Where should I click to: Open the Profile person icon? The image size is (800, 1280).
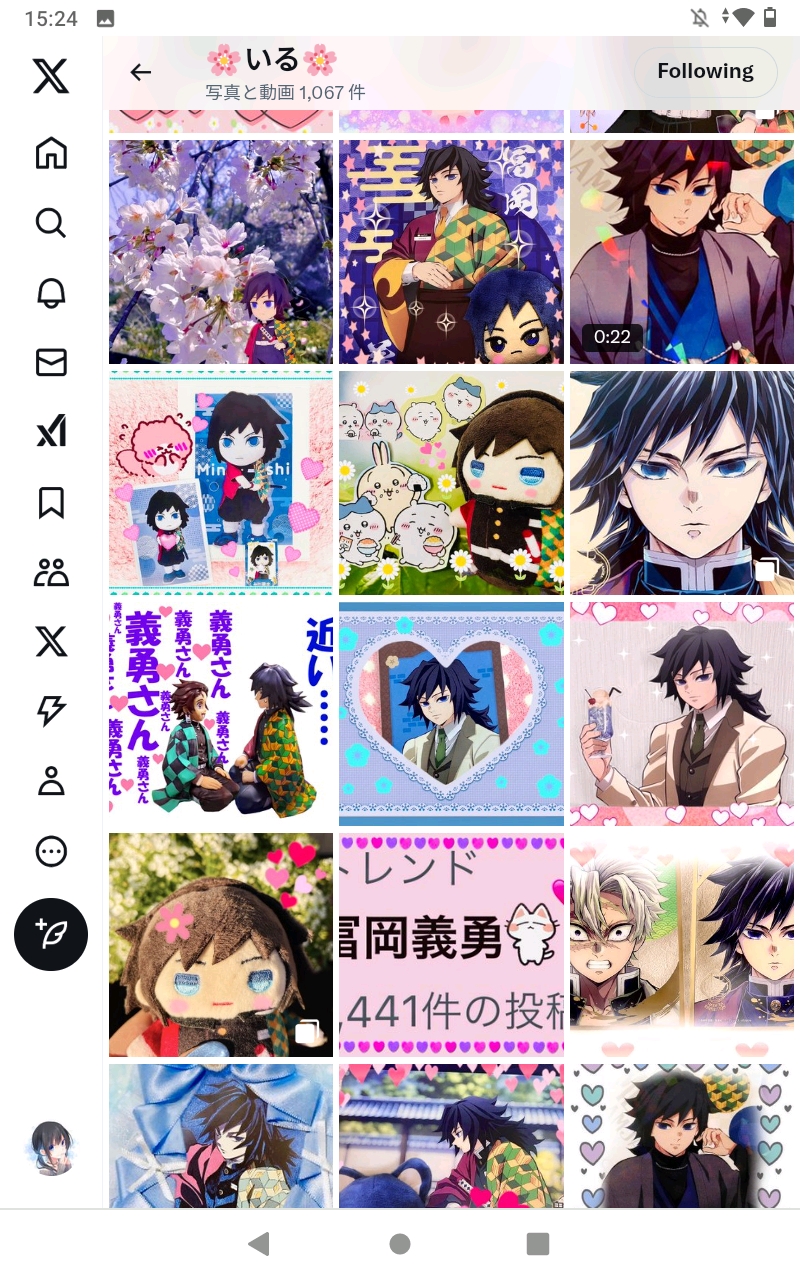[x=51, y=781]
